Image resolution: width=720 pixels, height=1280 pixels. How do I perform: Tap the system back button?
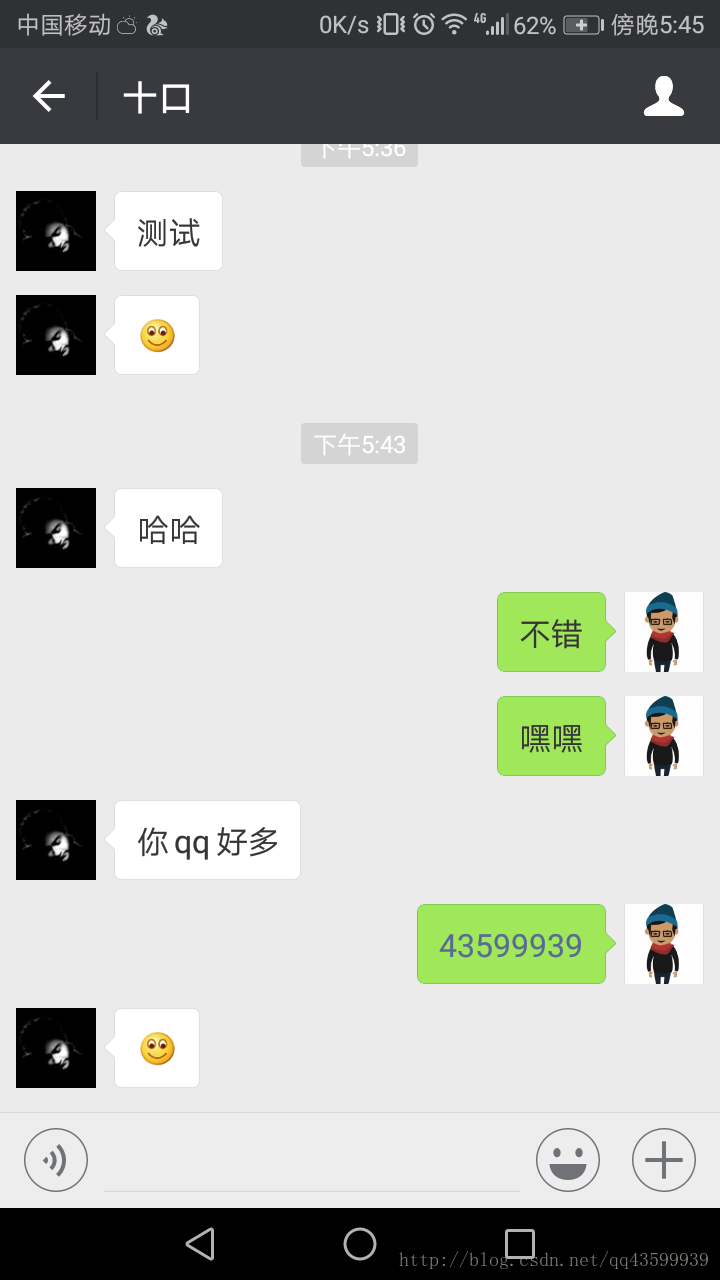pos(200,1244)
